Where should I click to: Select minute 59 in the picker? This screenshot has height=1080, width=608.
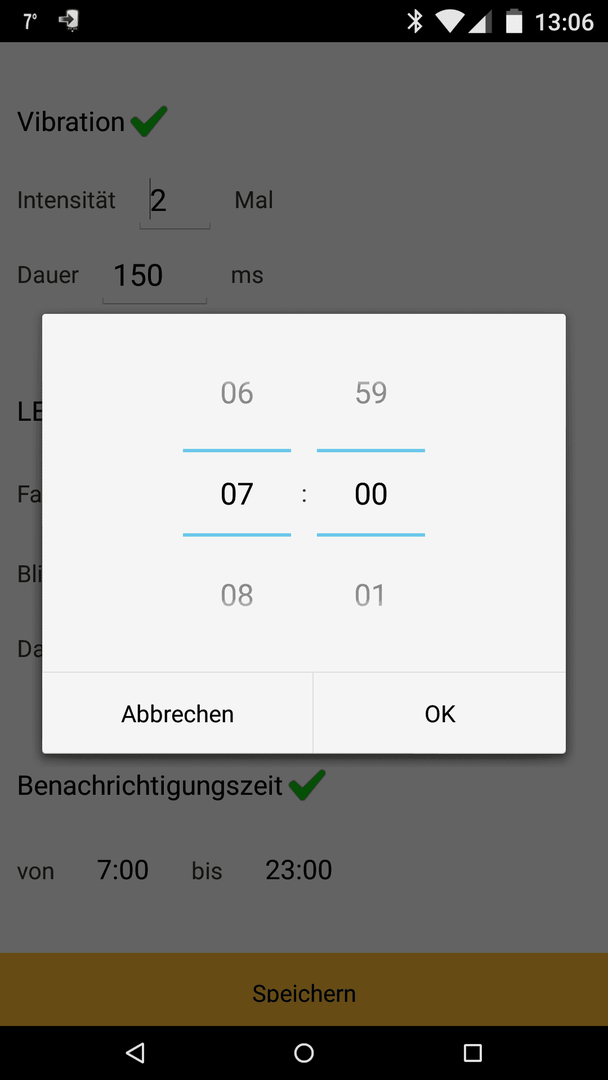pyautogui.click(x=370, y=393)
